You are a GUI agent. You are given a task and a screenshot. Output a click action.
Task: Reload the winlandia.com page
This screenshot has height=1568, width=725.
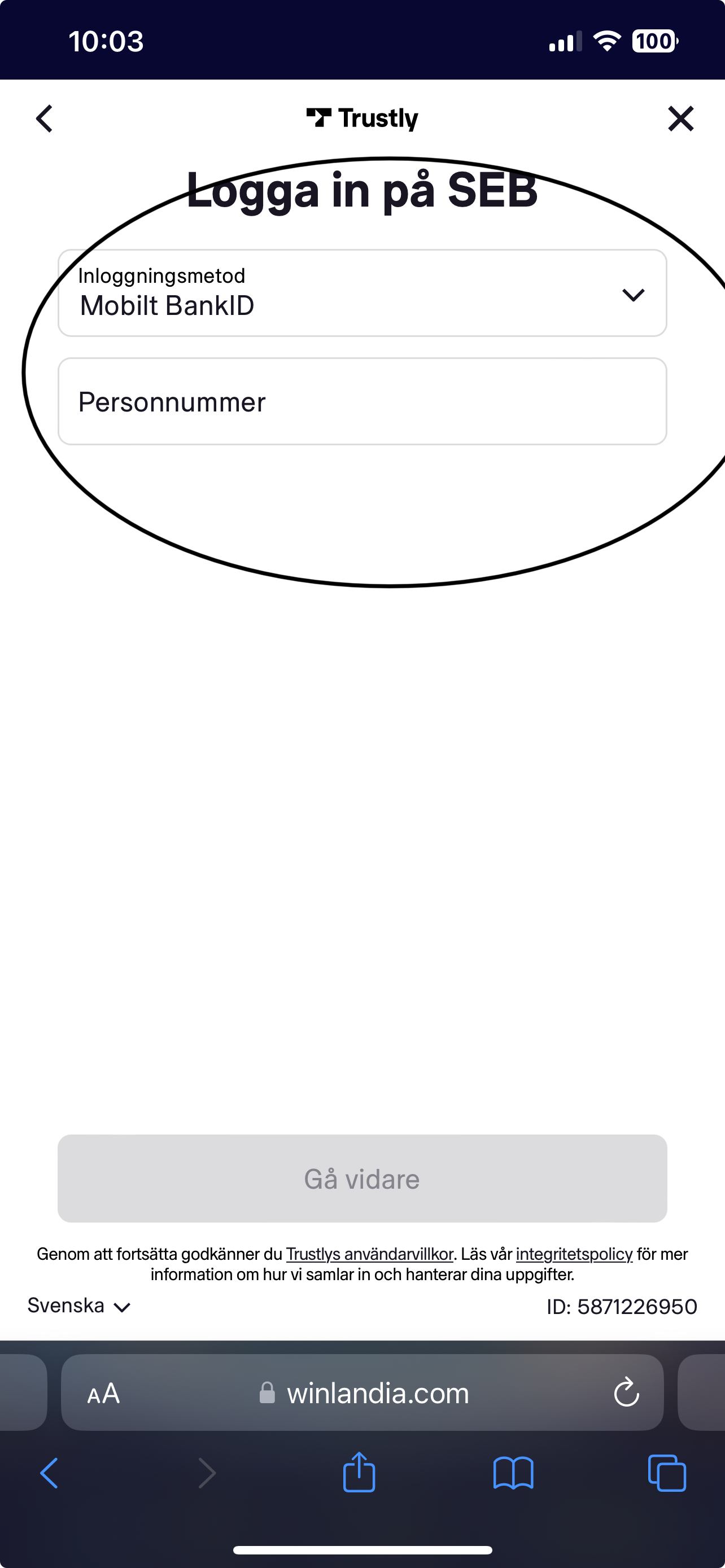pyautogui.click(x=626, y=1392)
